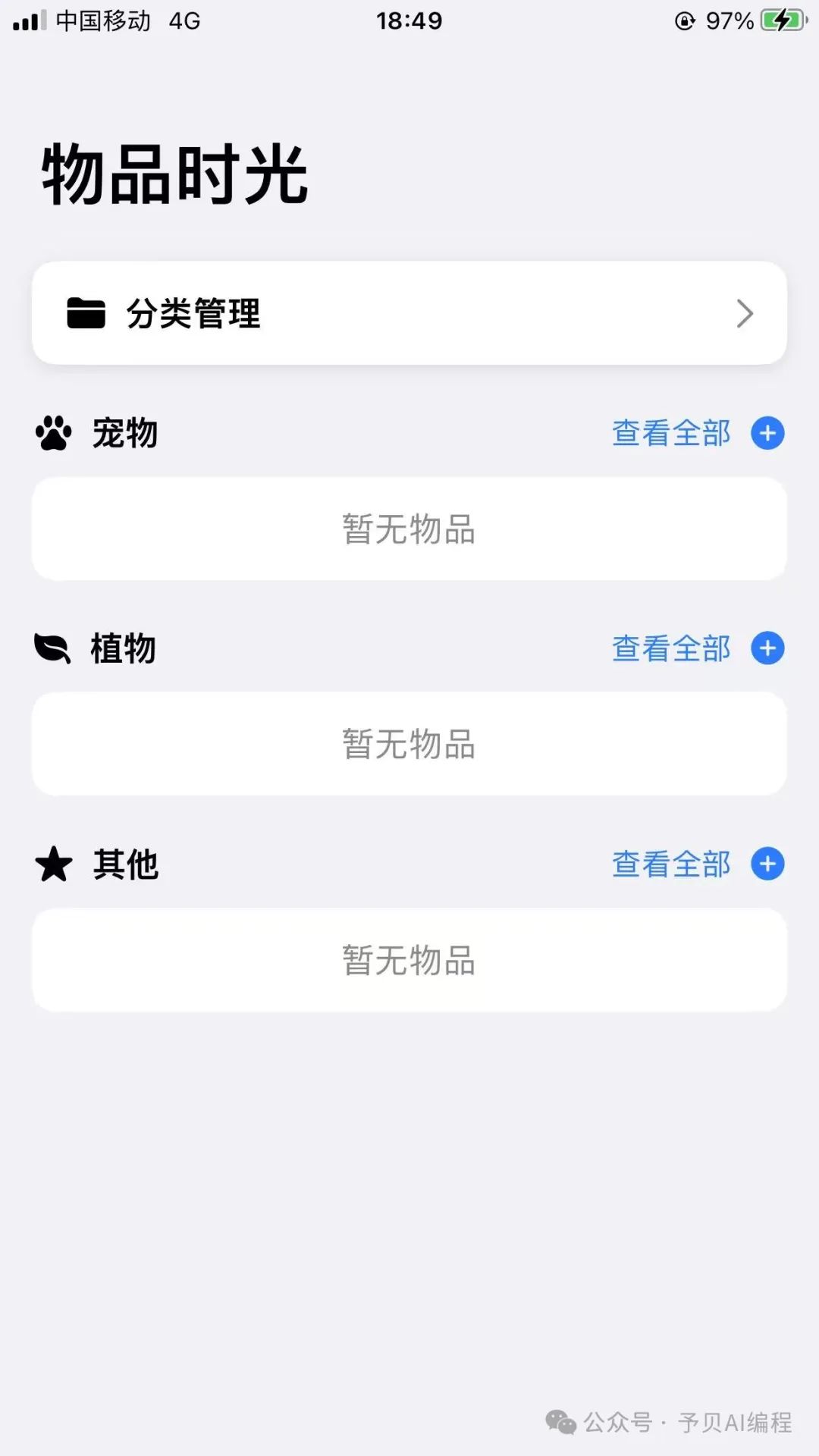Open the 分类管理 category management row

coord(409,313)
